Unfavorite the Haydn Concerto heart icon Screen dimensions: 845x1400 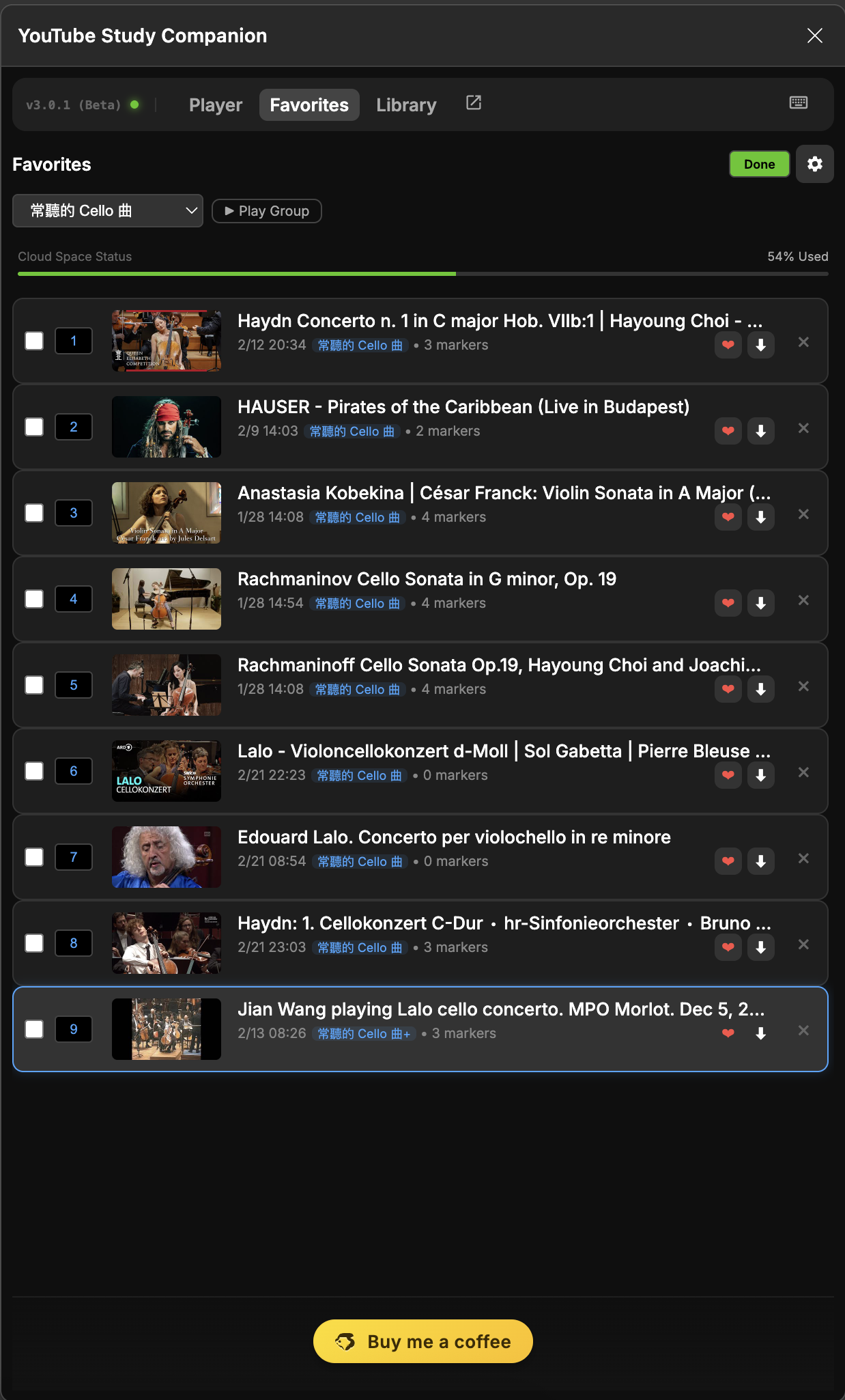click(x=728, y=345)
